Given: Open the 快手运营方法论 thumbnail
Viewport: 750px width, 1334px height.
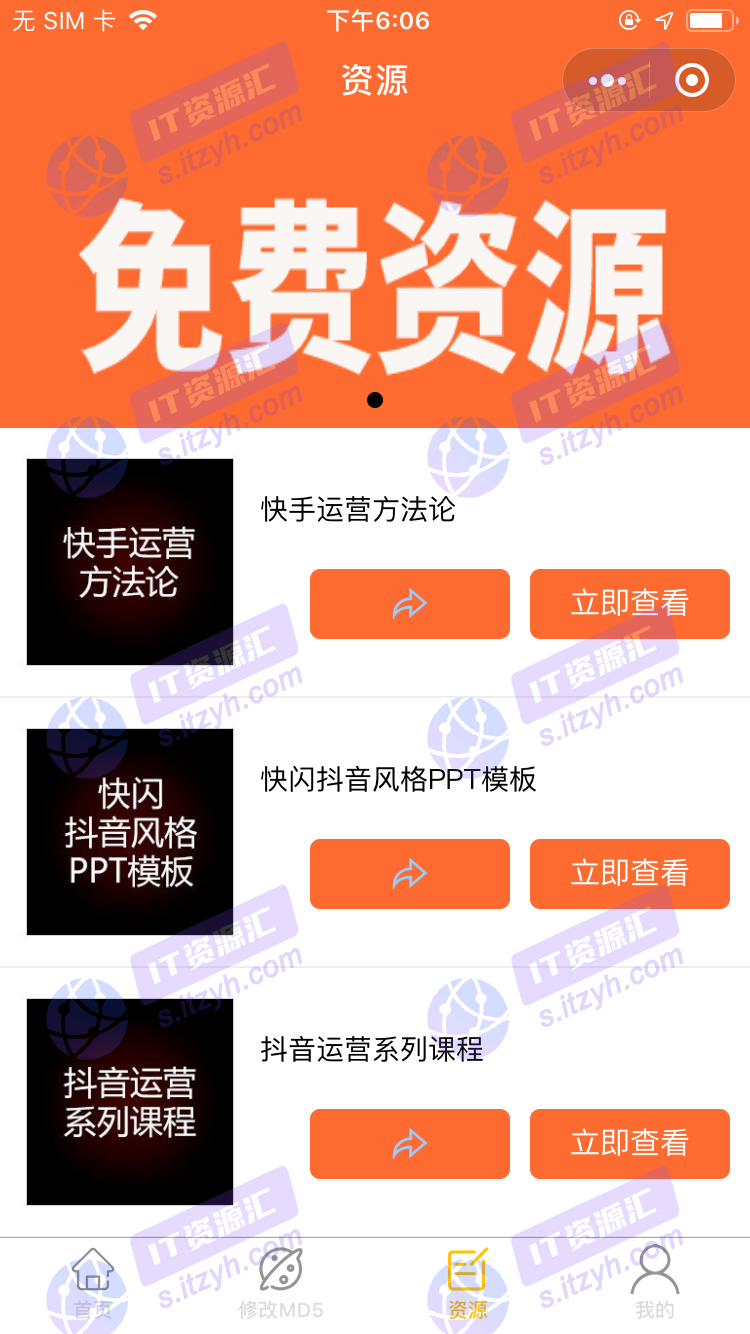Looking at the screenshot, I should 130,562.
